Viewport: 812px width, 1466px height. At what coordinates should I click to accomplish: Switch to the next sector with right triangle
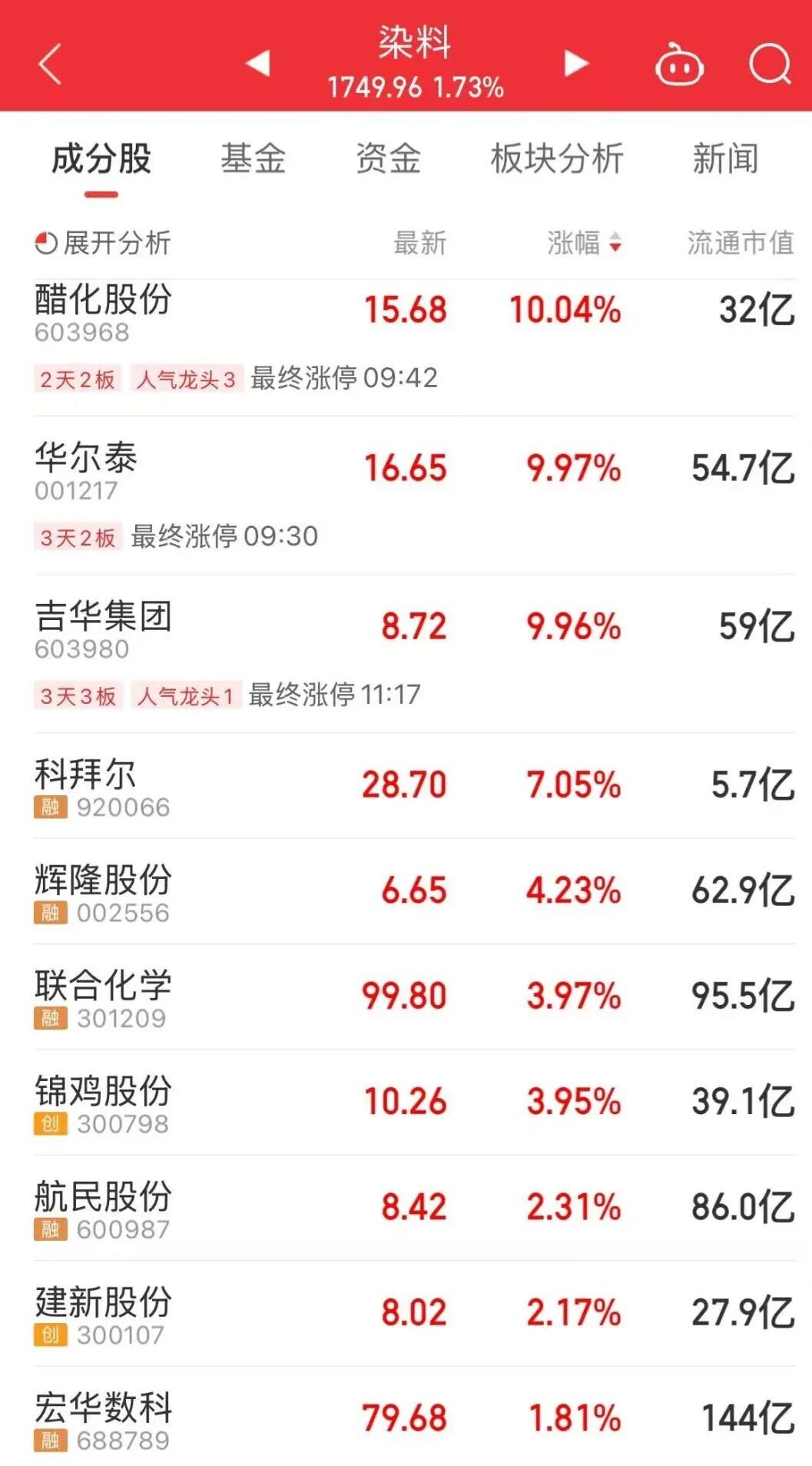pyautogui.click(x=575, y=63)
